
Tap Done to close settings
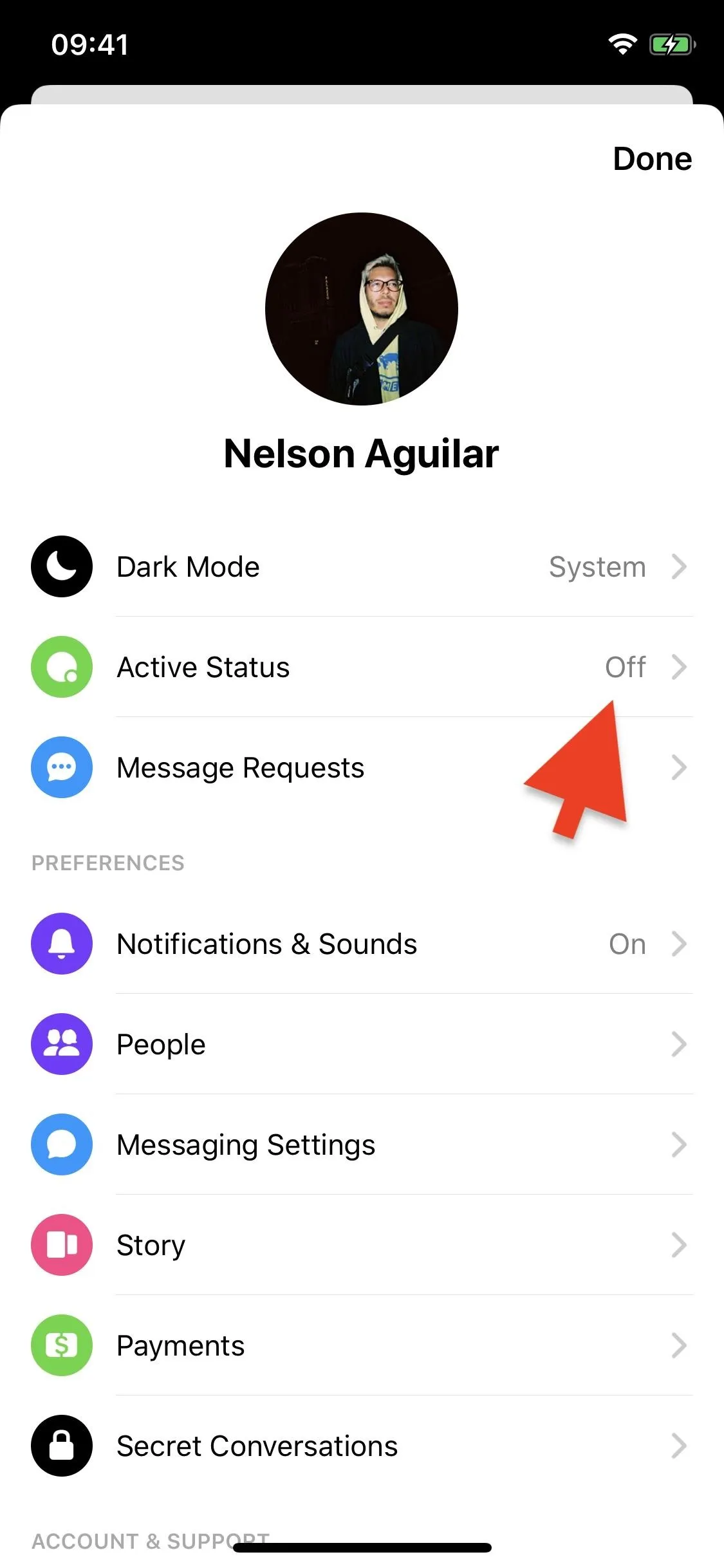[x=652, y=158]
